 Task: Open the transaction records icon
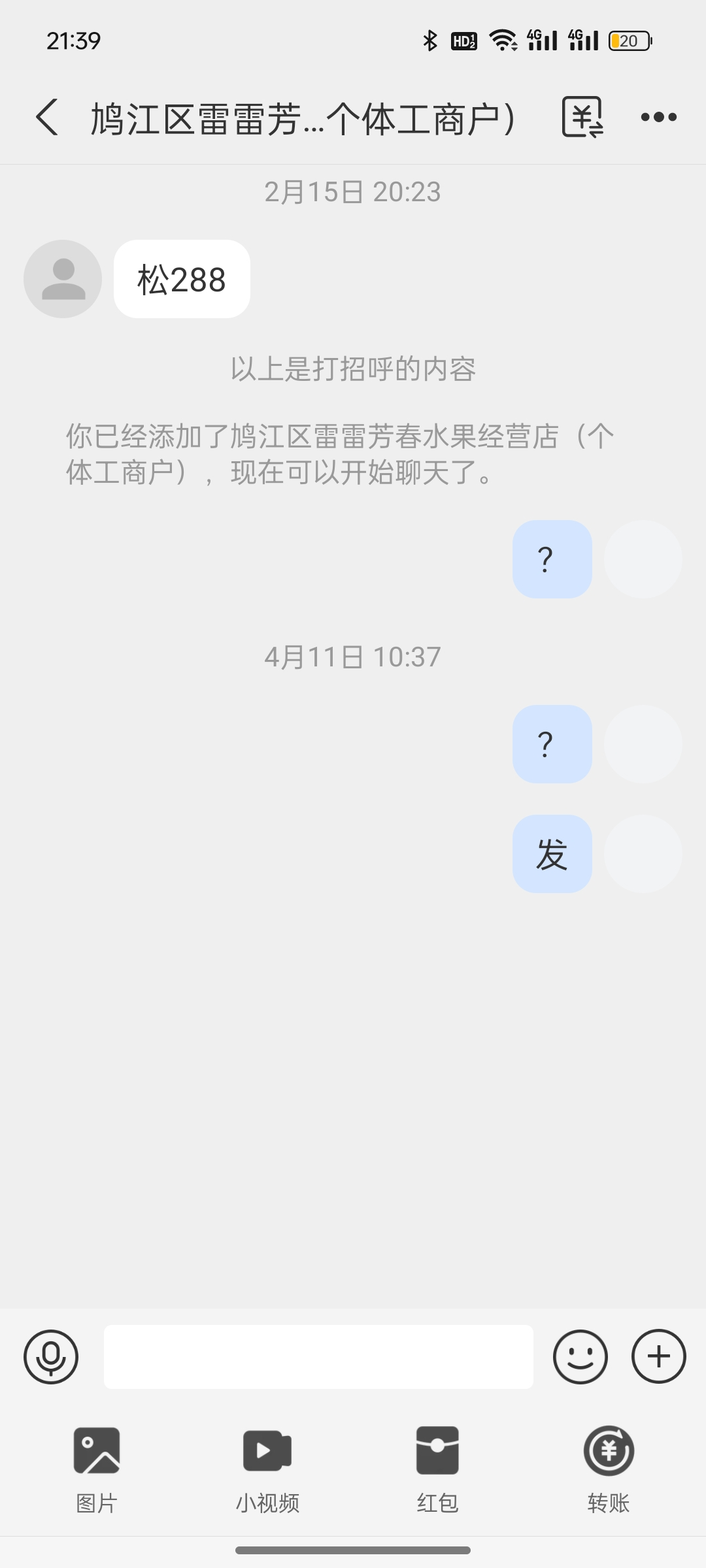pyautogui.click(x=582, y=118)
